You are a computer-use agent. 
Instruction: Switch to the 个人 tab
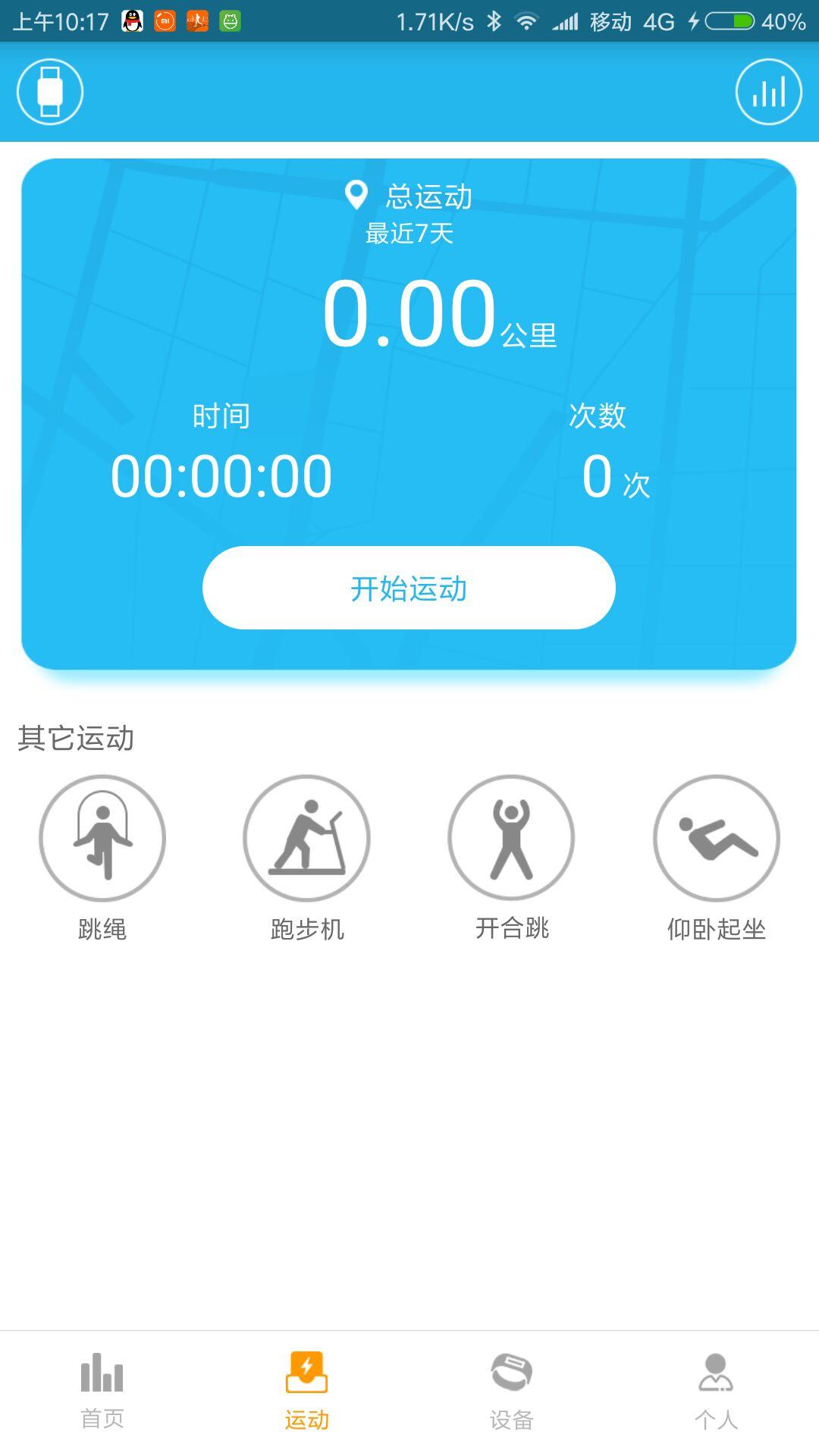pos(716,1391)
